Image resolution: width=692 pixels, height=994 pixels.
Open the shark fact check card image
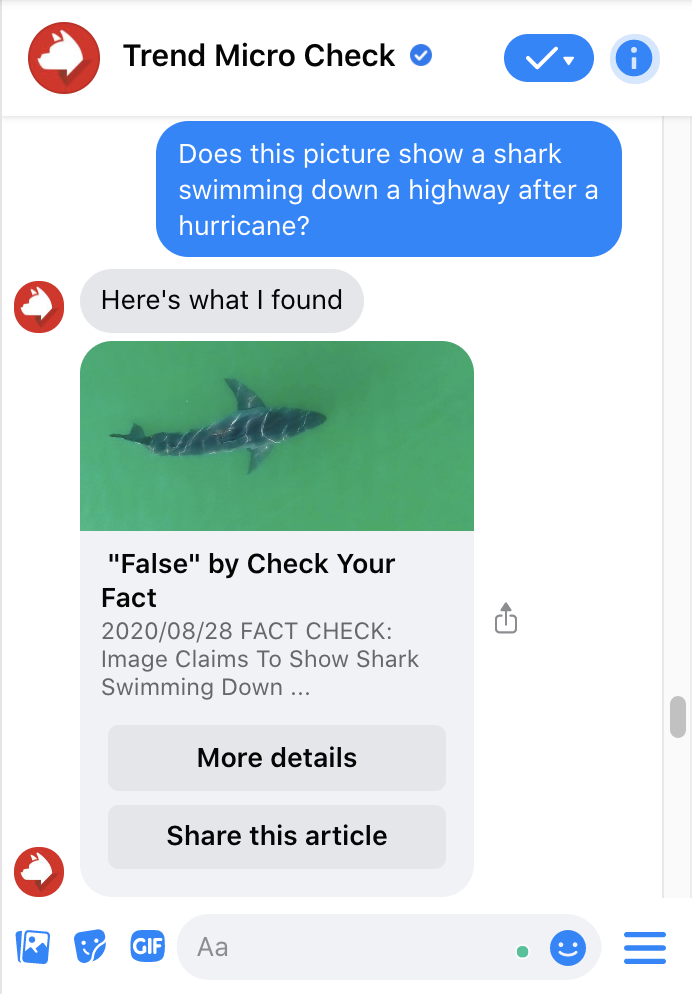[277, 436]
